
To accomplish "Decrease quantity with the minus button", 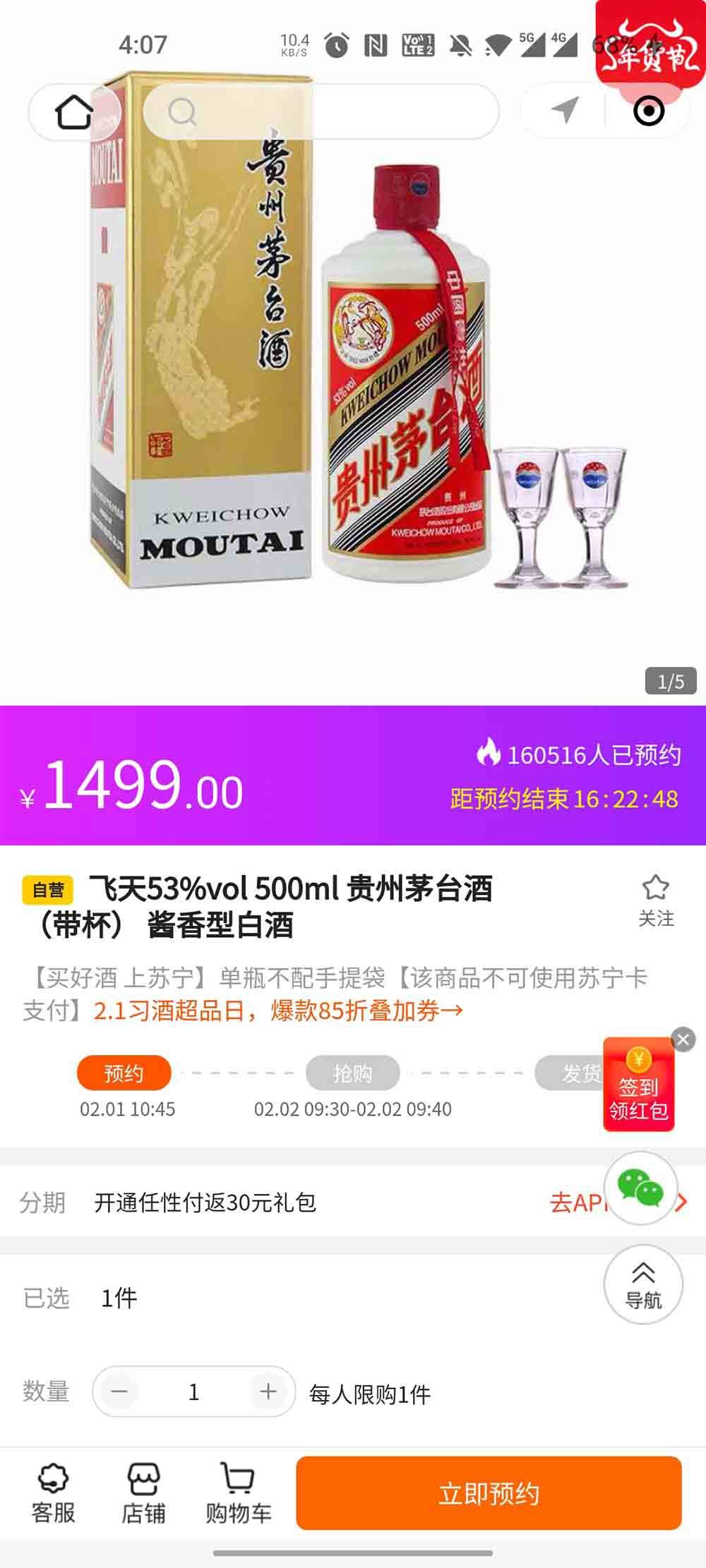I will click(120, 1391).
